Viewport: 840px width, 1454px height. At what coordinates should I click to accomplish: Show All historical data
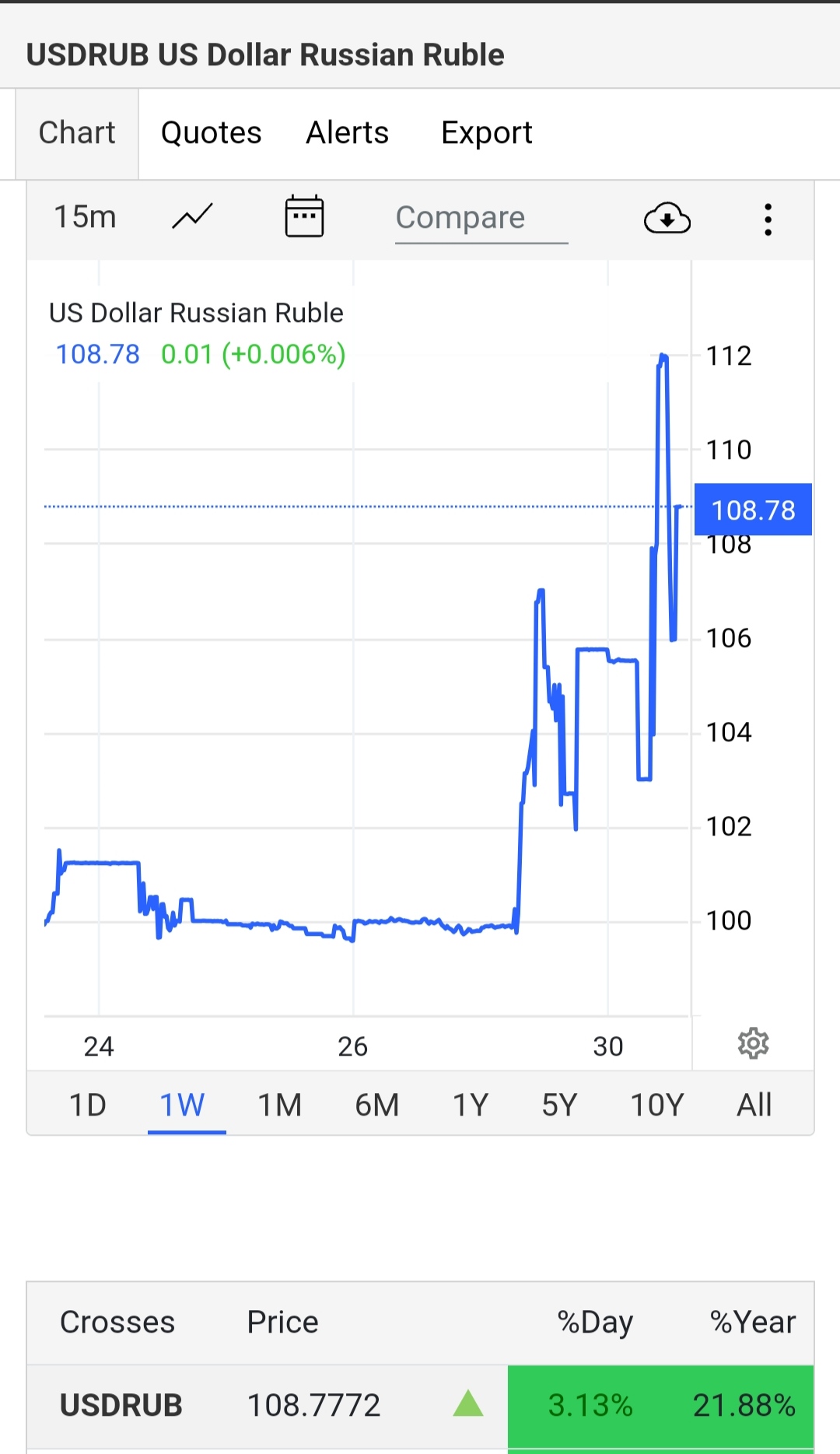[x=754, y=1105]
